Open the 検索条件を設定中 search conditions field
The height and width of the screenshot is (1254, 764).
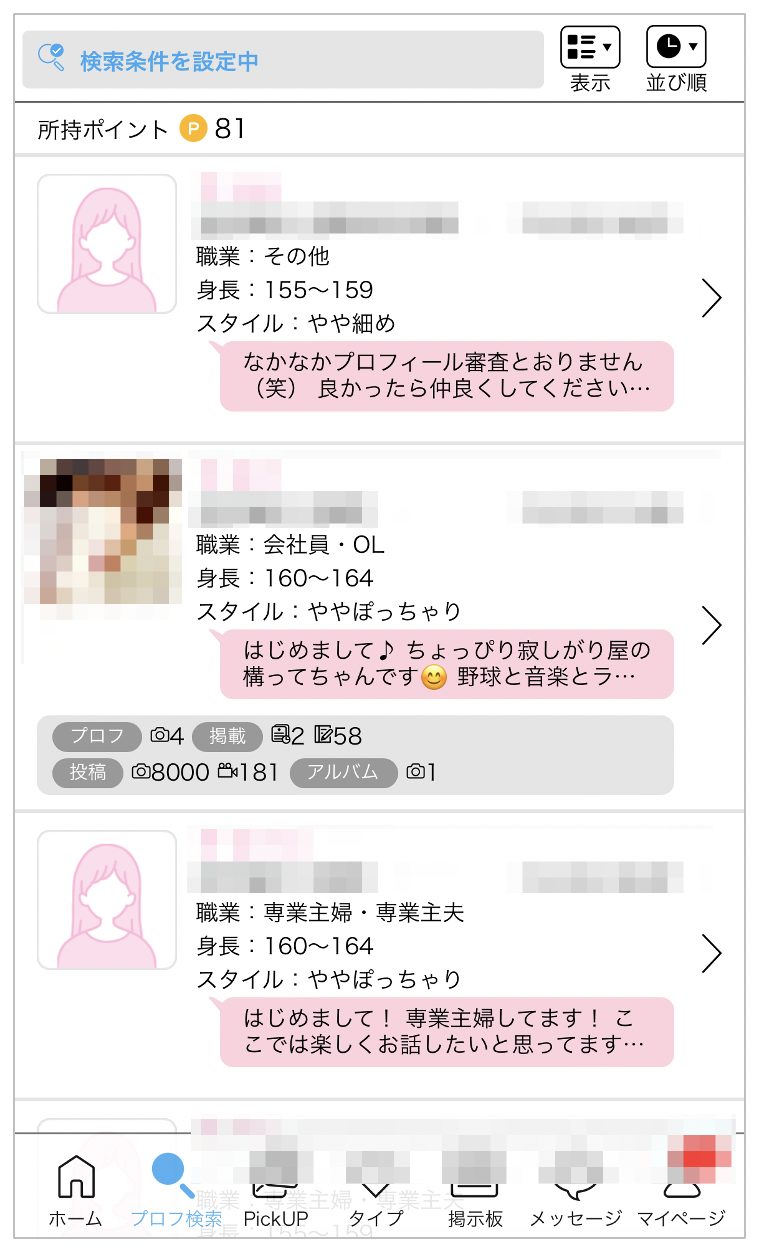point(283,60)
